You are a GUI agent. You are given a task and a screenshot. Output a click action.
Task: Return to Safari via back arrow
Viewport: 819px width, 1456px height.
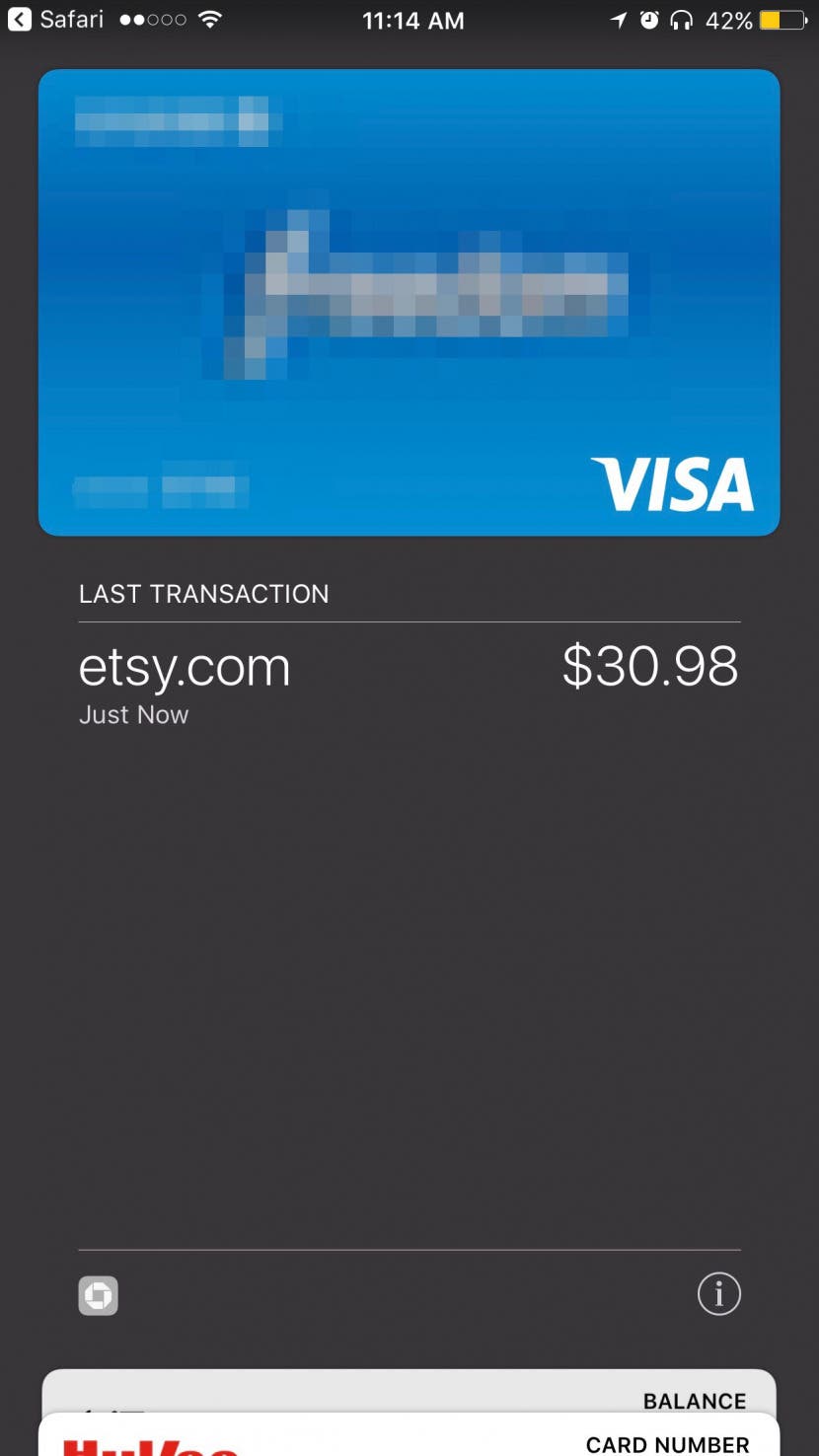pos(20,20)
